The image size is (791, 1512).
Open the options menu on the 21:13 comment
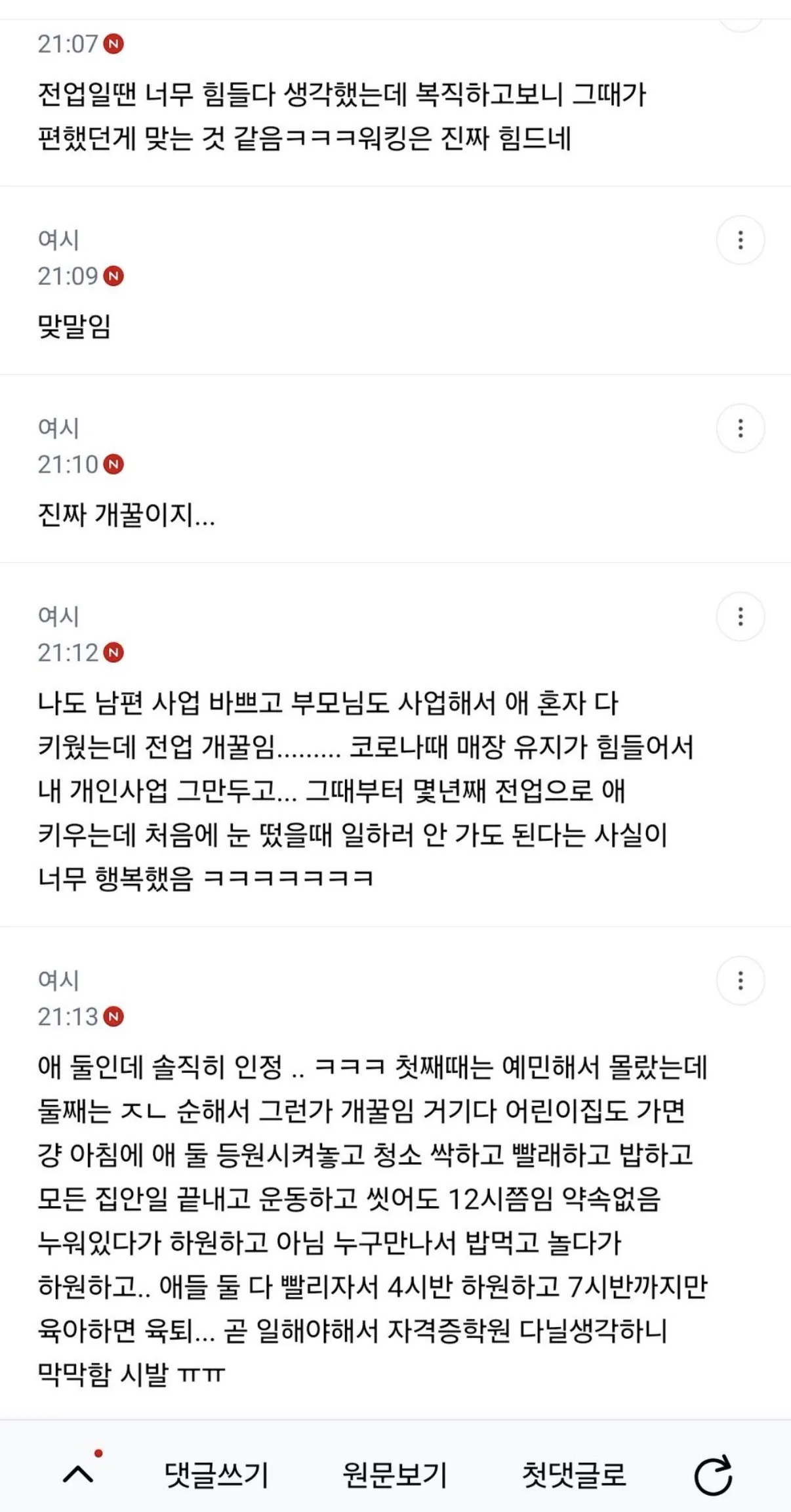740,981
